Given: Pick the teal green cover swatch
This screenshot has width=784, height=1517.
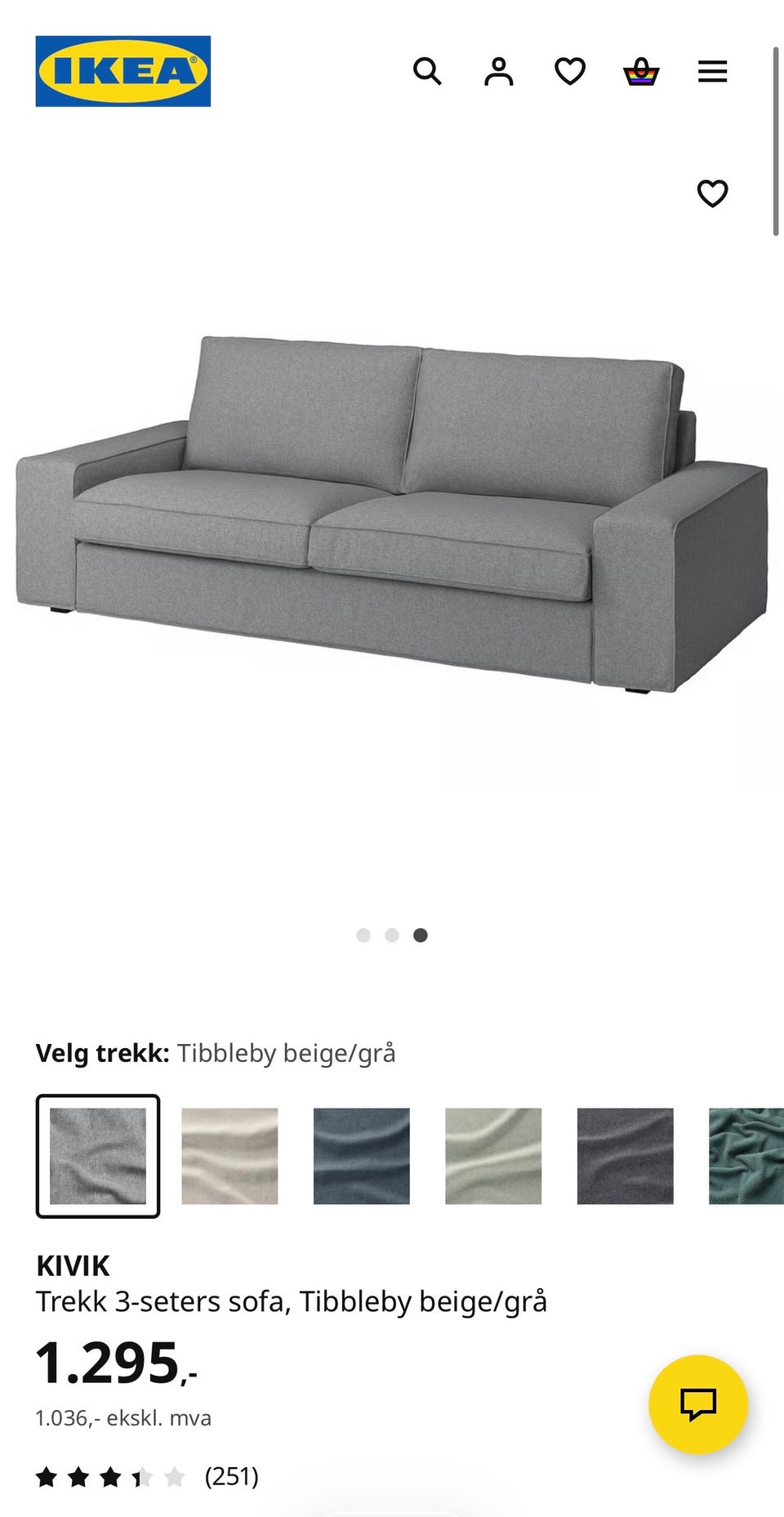Looking at the screenshot, I should click(746, 1156).
